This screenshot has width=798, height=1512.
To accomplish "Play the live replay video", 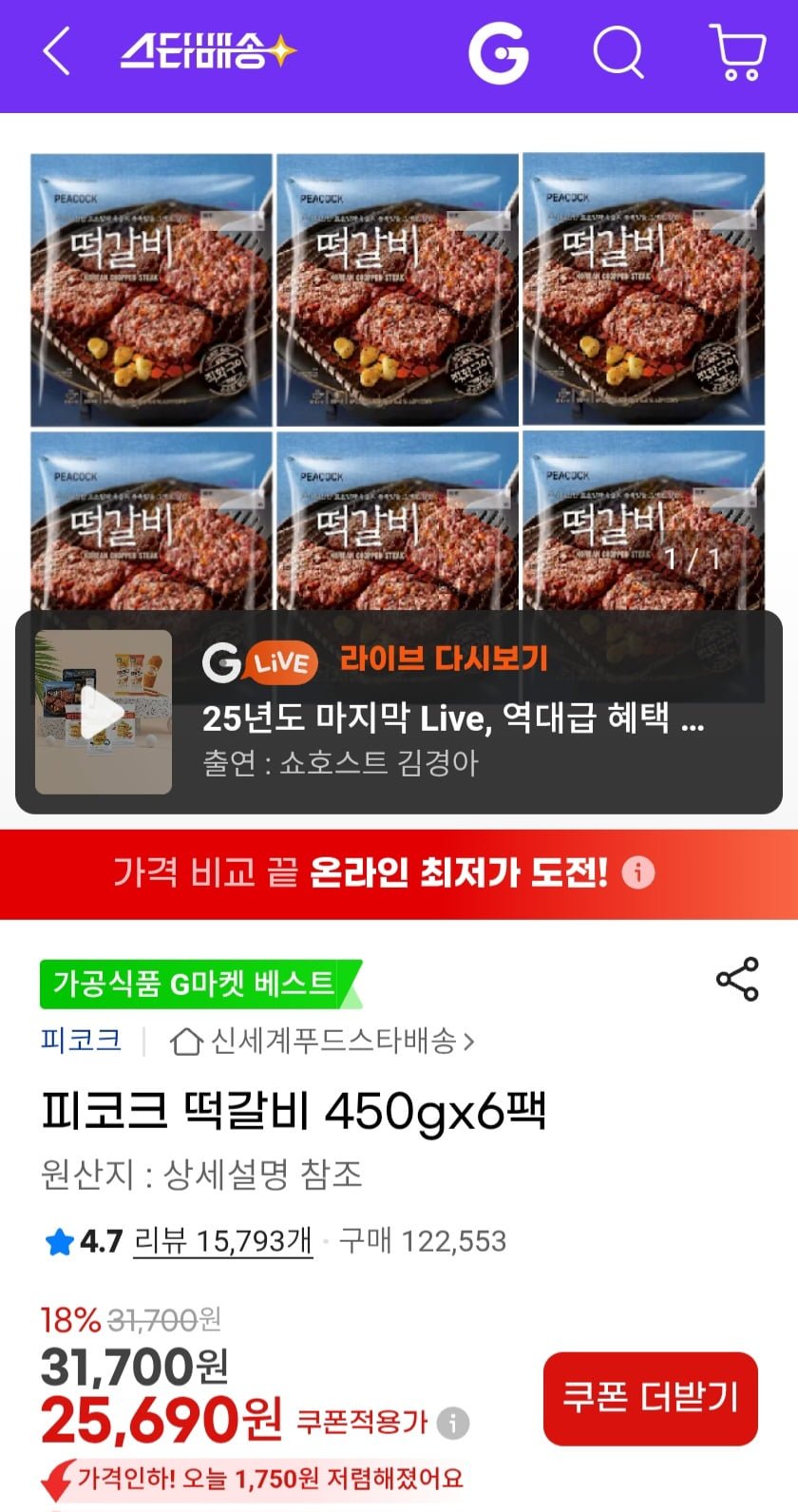I will 100,714.
